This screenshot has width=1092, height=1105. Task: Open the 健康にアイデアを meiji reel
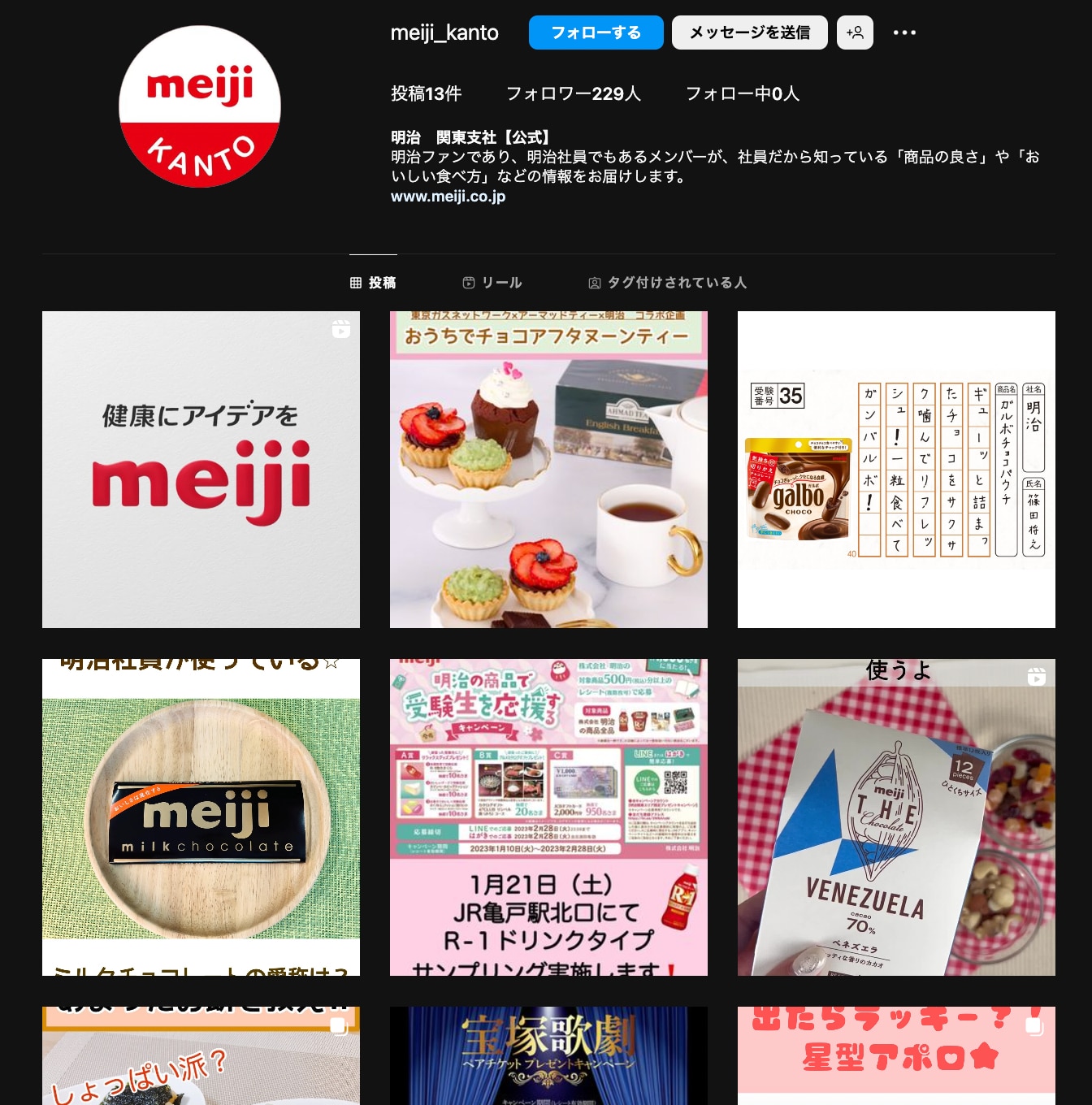point(201,470)
